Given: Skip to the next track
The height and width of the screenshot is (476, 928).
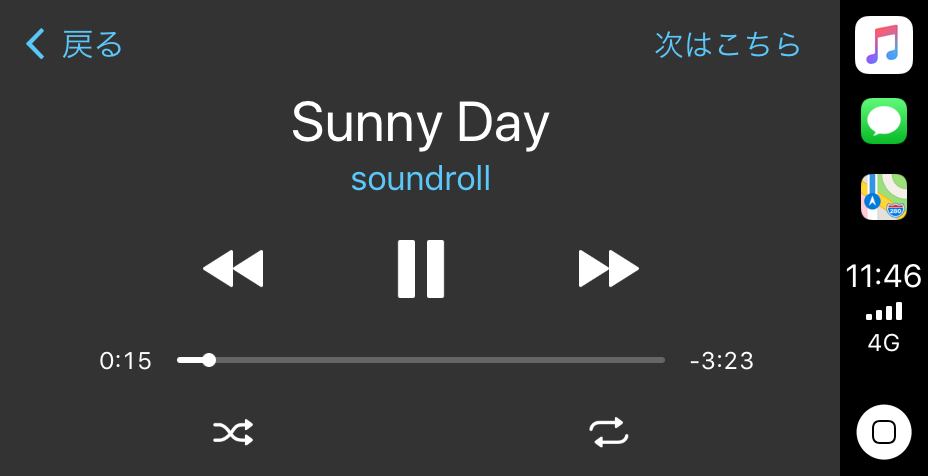Looking at the screenshot, I should 608,269.
